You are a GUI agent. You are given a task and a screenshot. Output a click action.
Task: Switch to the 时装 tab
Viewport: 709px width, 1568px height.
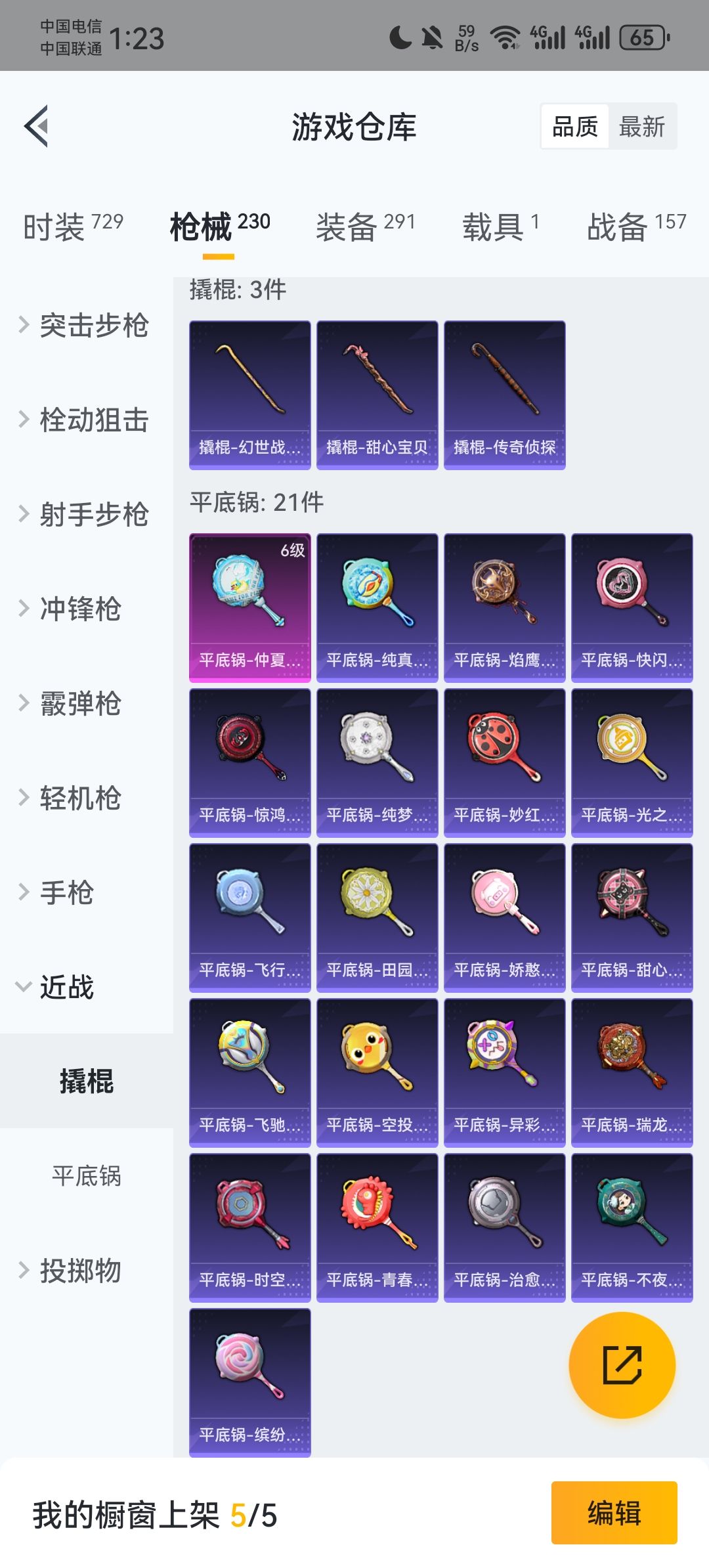pos(73,227)
